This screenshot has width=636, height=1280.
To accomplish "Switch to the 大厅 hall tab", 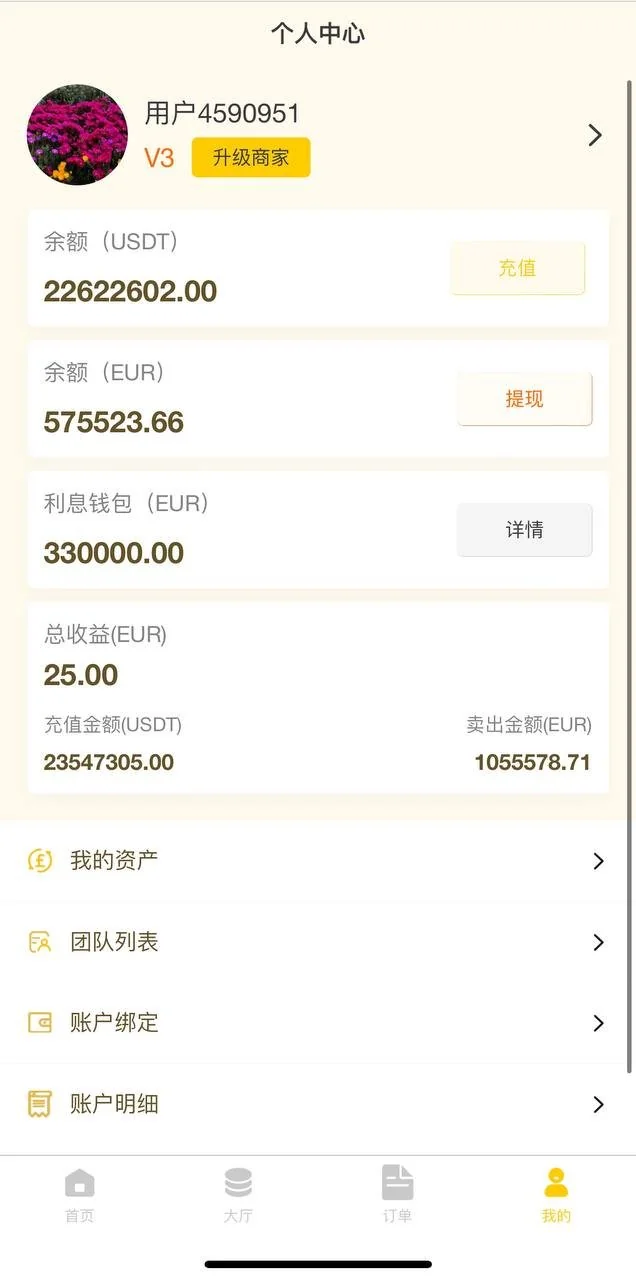I will tap(238, 1195).
